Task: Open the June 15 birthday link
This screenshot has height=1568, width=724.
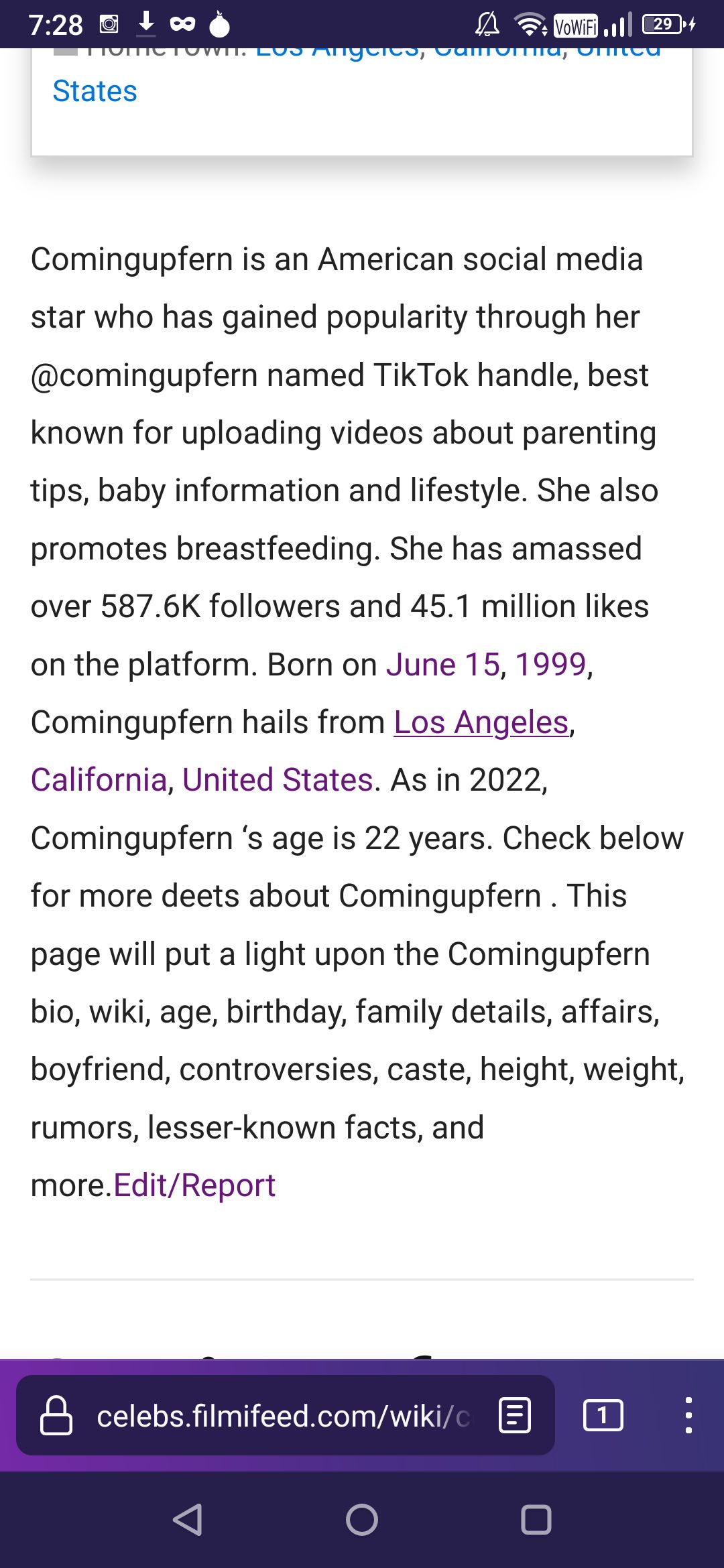Action: [x=442, y=665]
